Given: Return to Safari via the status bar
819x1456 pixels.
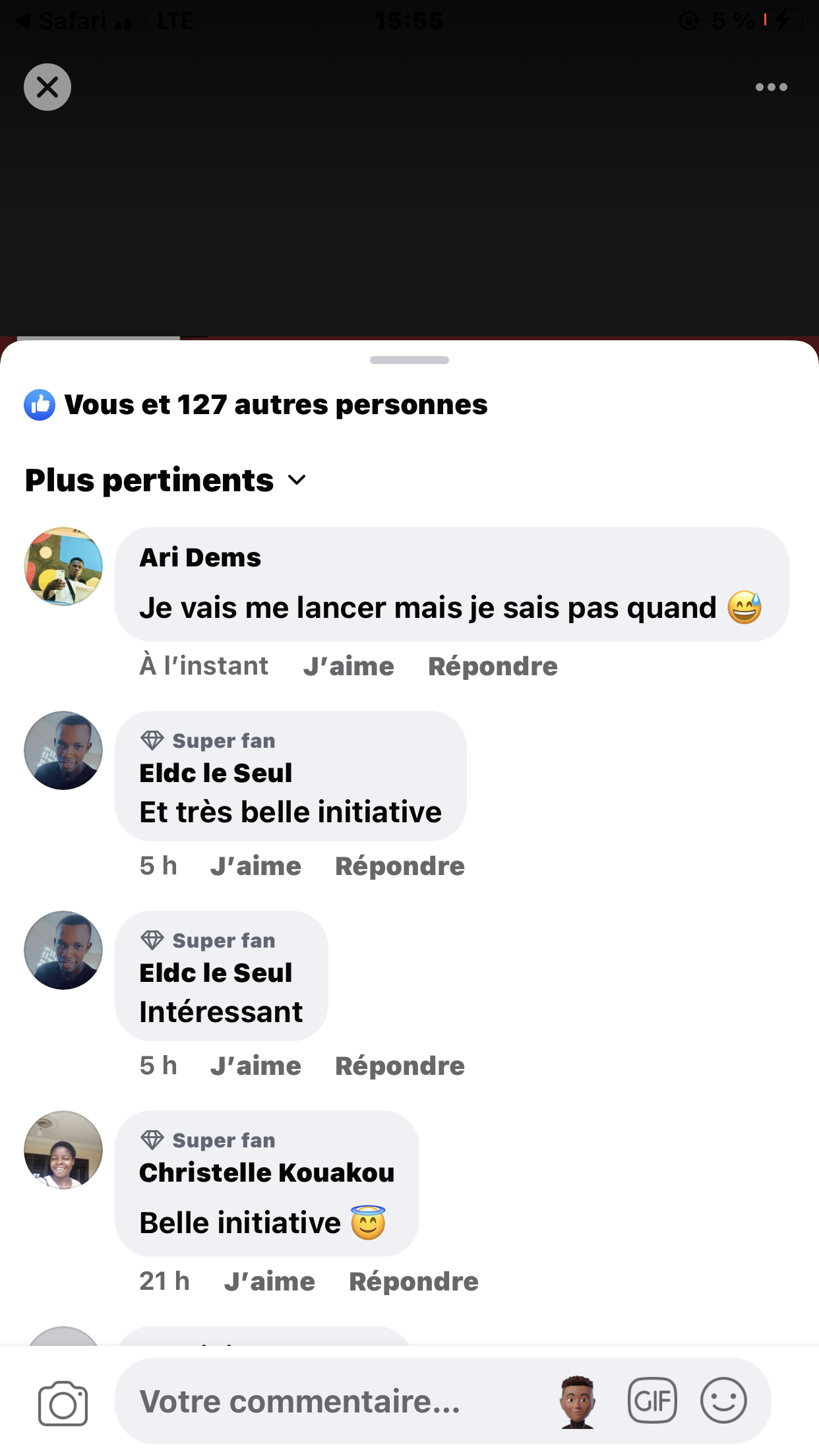Looking at the screenshot, I should tap(63, 21).
